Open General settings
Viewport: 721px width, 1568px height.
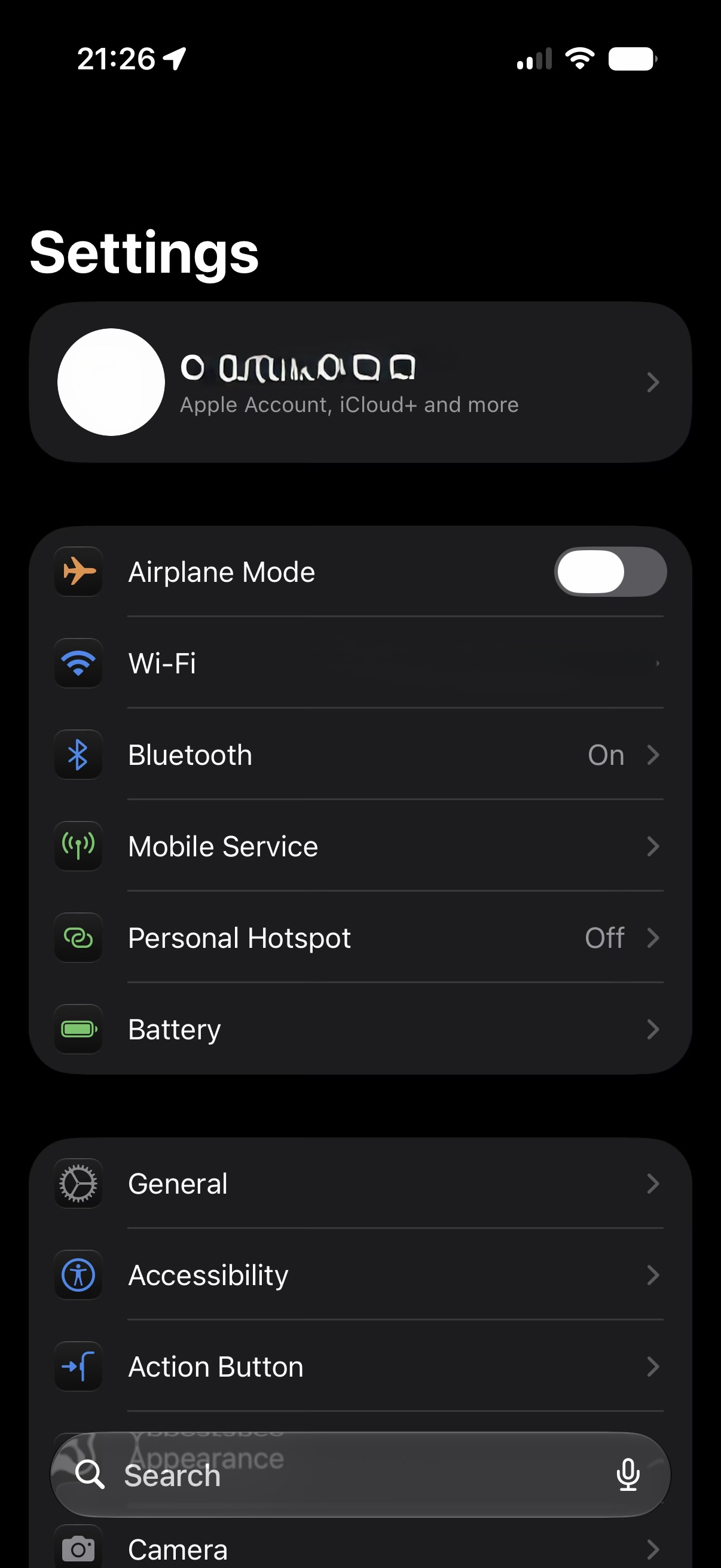click(x=360, y=1183)
